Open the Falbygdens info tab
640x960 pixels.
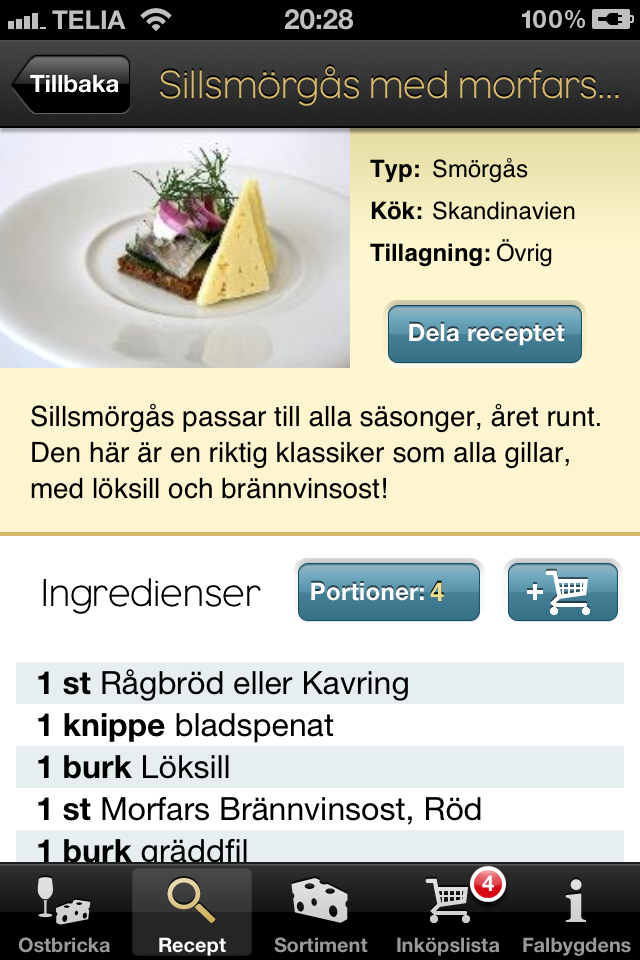click(576, 912)
